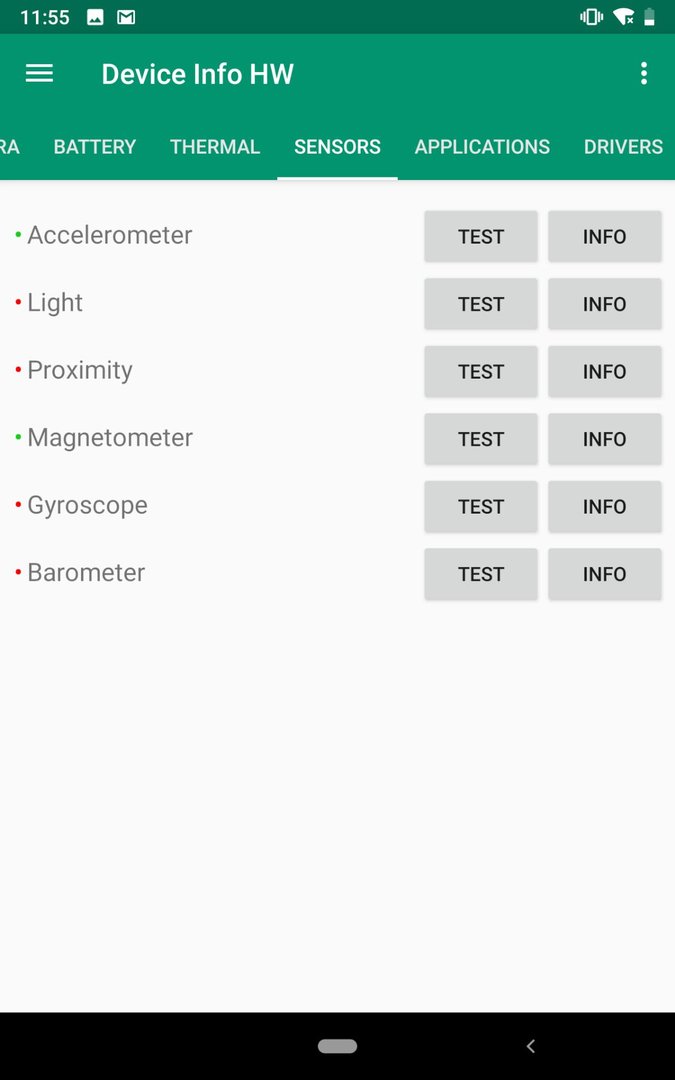The image size is (675, 1080).
Task: Show Gyroscope info
Action: coord(605,506)
